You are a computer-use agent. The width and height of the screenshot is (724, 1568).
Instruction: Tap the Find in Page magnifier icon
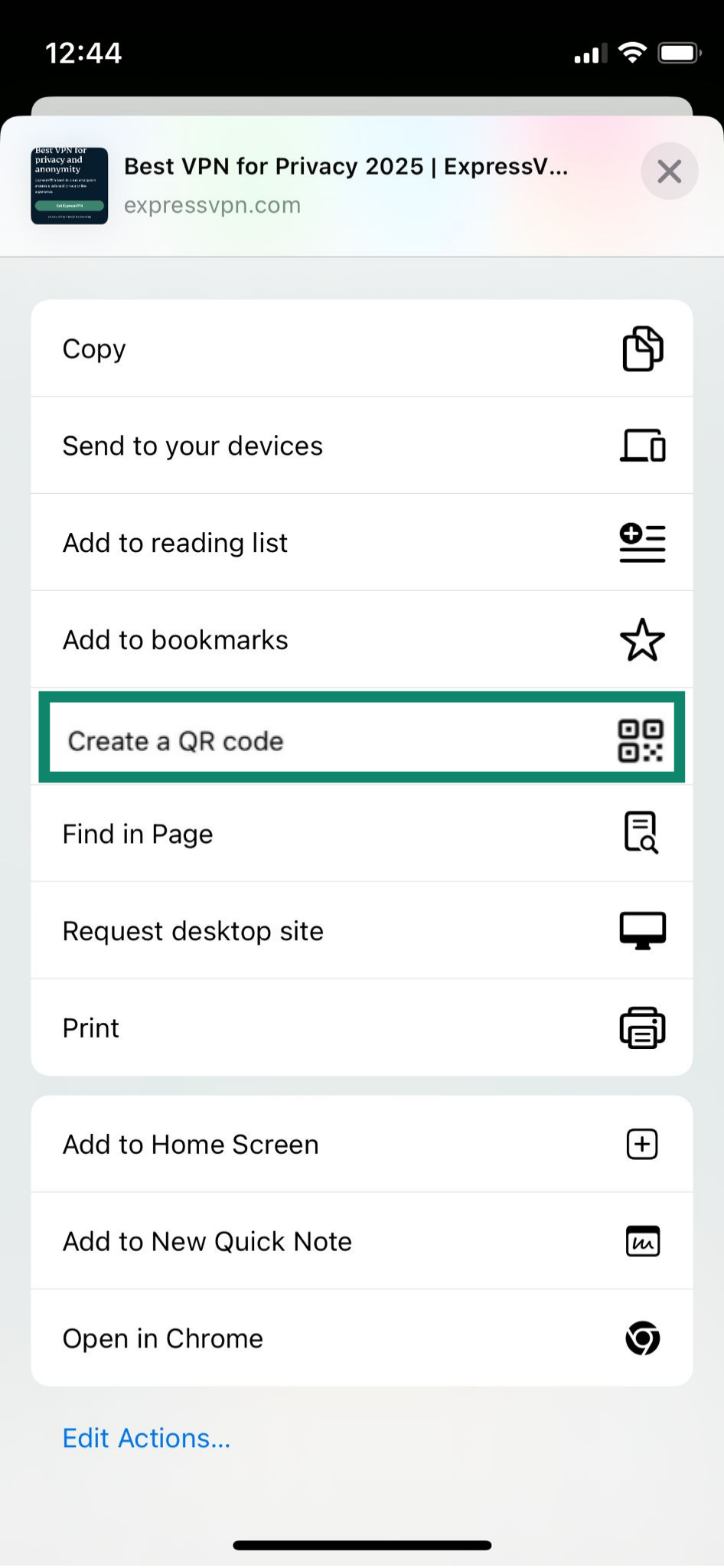click(x=641, y=833)
